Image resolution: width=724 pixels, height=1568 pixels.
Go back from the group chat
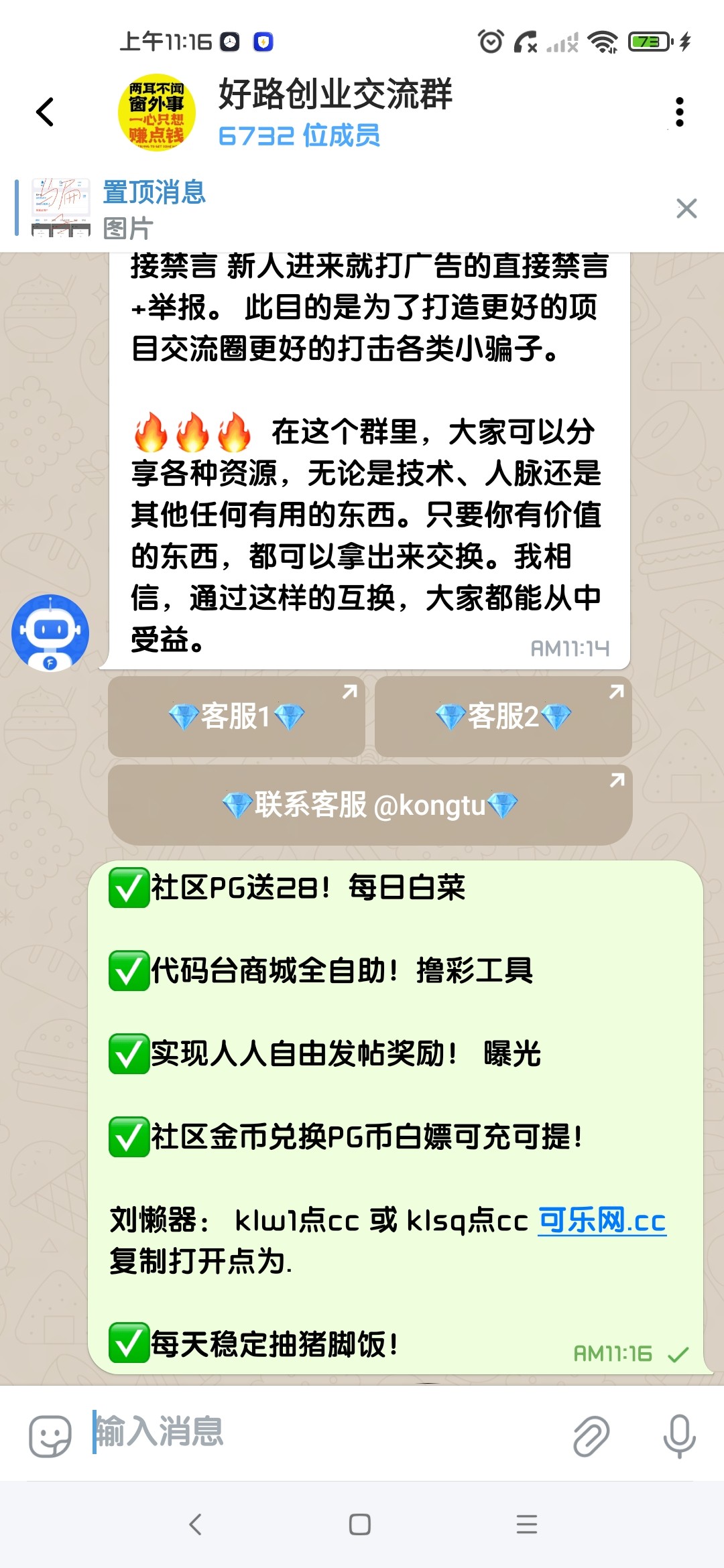pyautogui.click(x=45, y=112)
